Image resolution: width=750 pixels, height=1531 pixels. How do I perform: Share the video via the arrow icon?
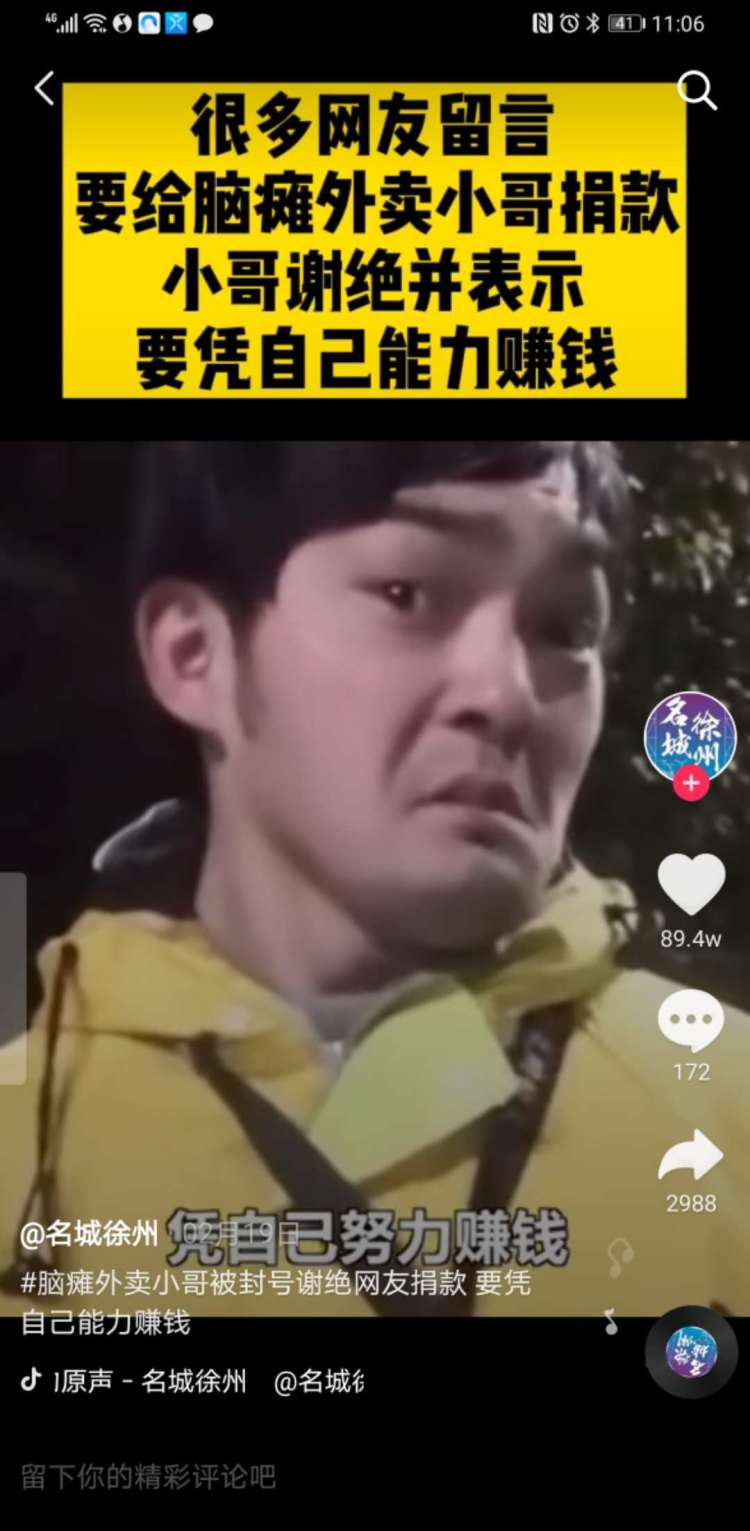(690, 1156)
